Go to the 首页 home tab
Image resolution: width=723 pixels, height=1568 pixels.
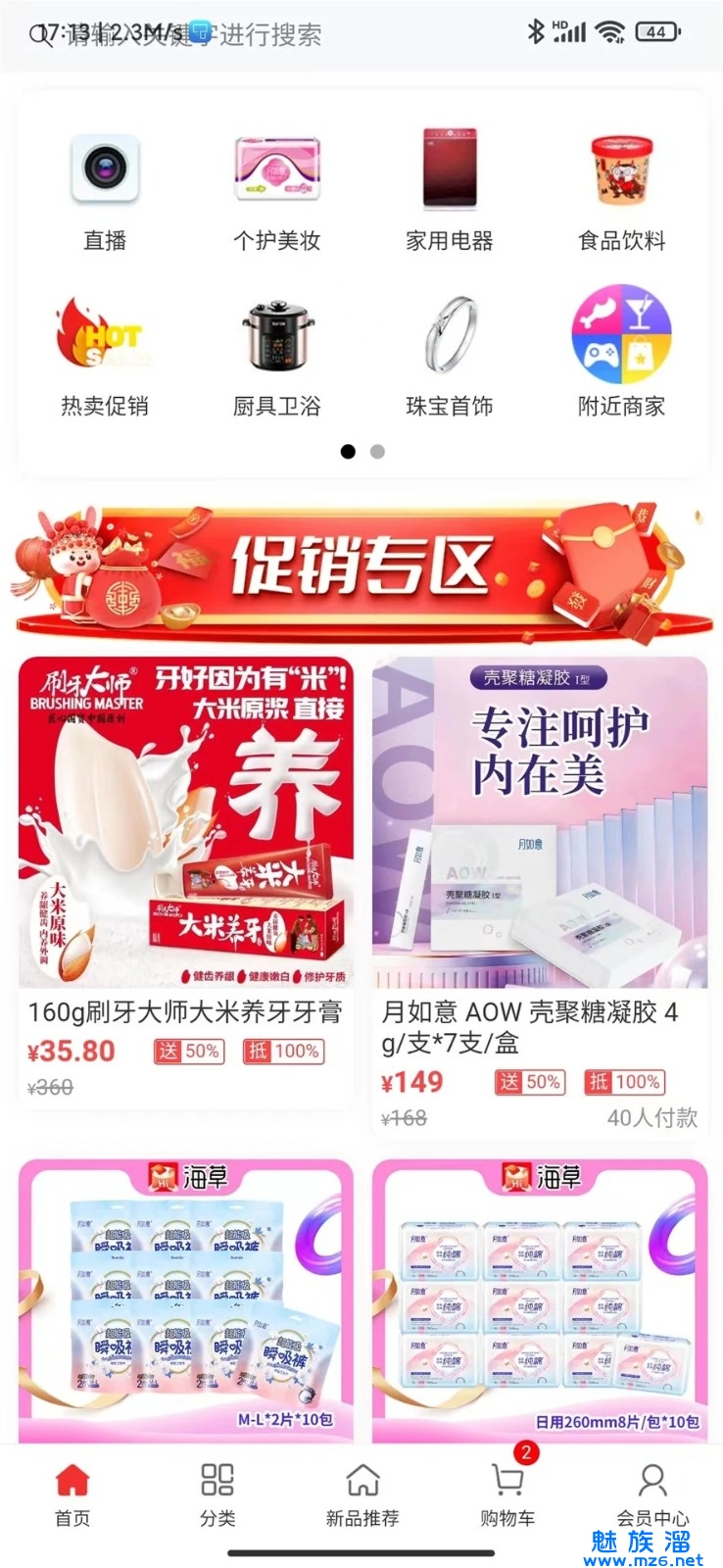(72, 1494)
